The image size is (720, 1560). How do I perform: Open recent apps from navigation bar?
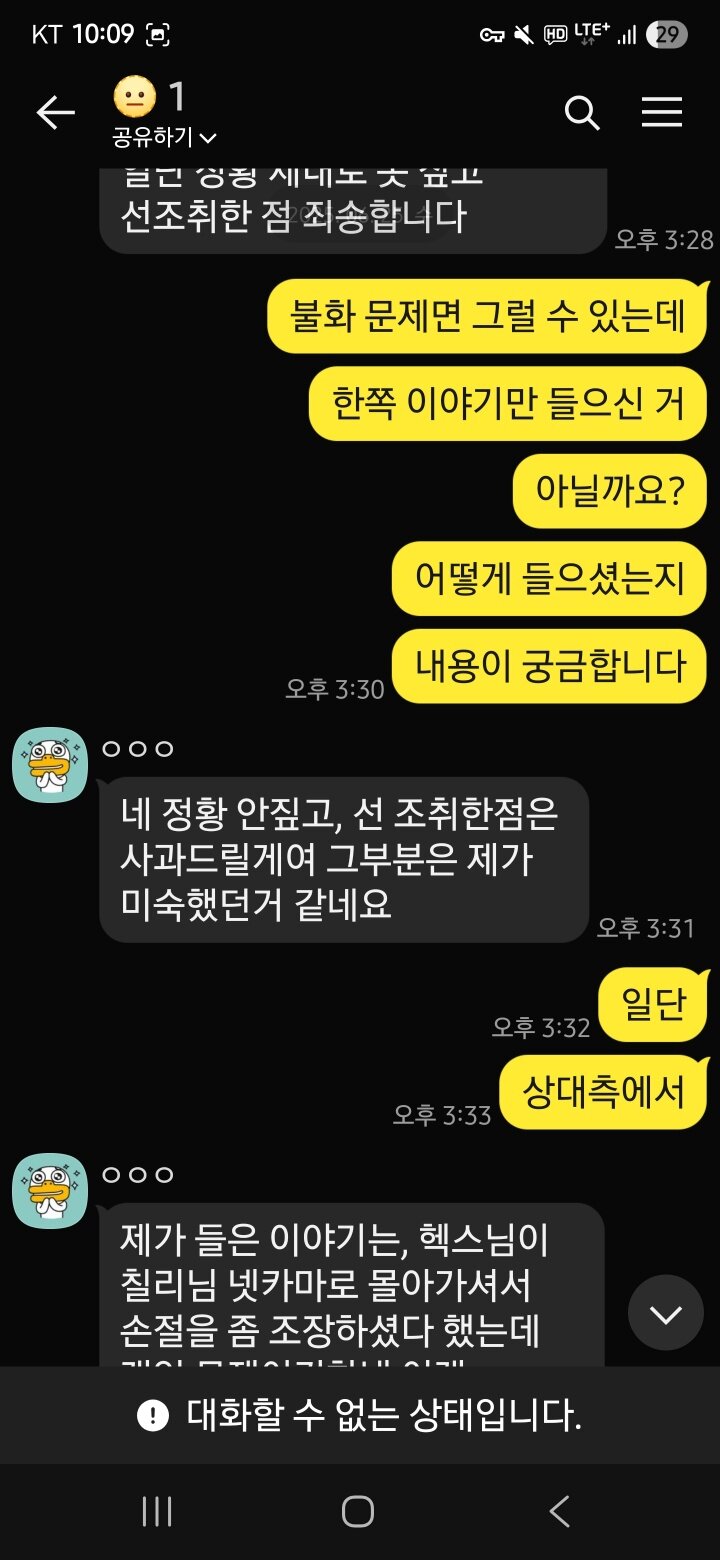(x=157, y=1511)
